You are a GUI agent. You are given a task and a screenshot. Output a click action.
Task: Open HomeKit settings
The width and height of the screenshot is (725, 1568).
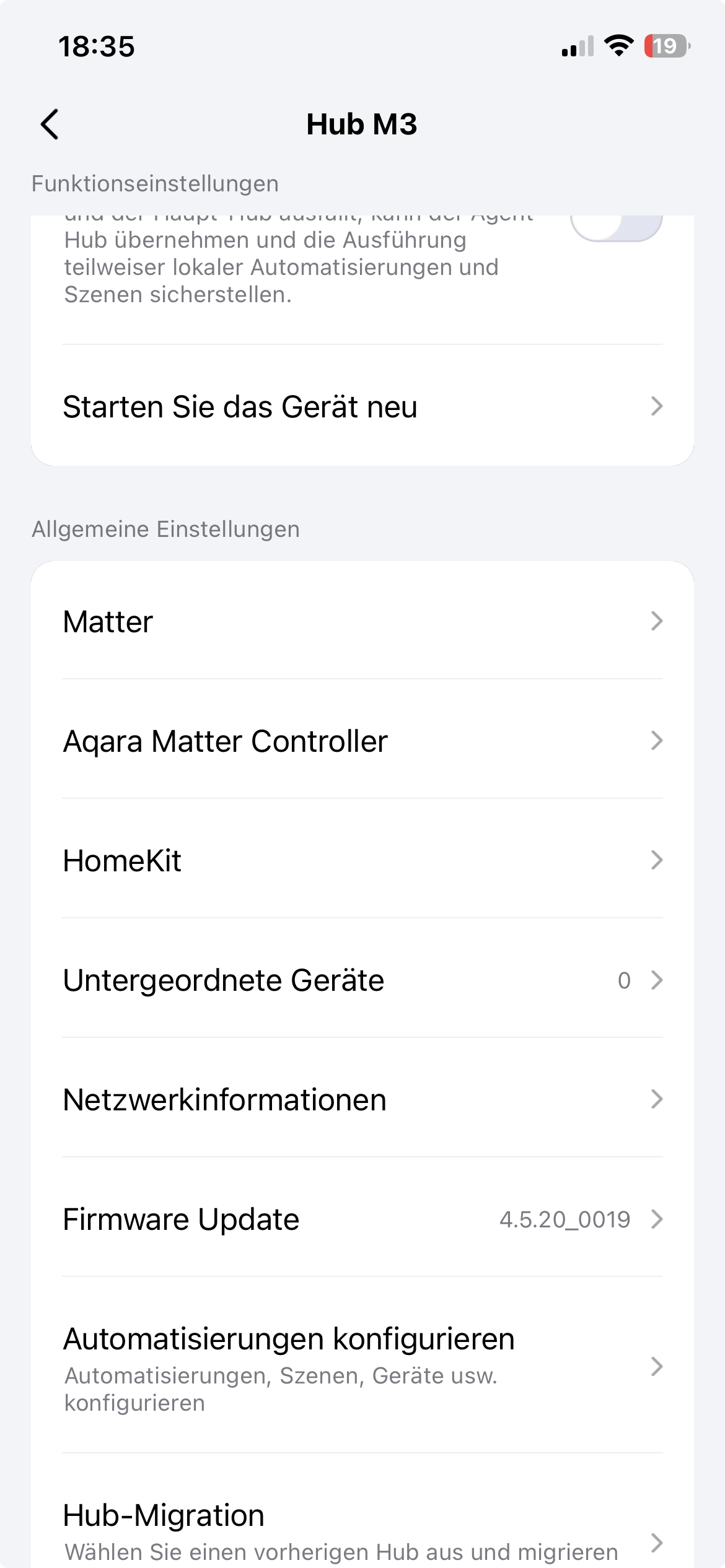(x=362, y=860)
